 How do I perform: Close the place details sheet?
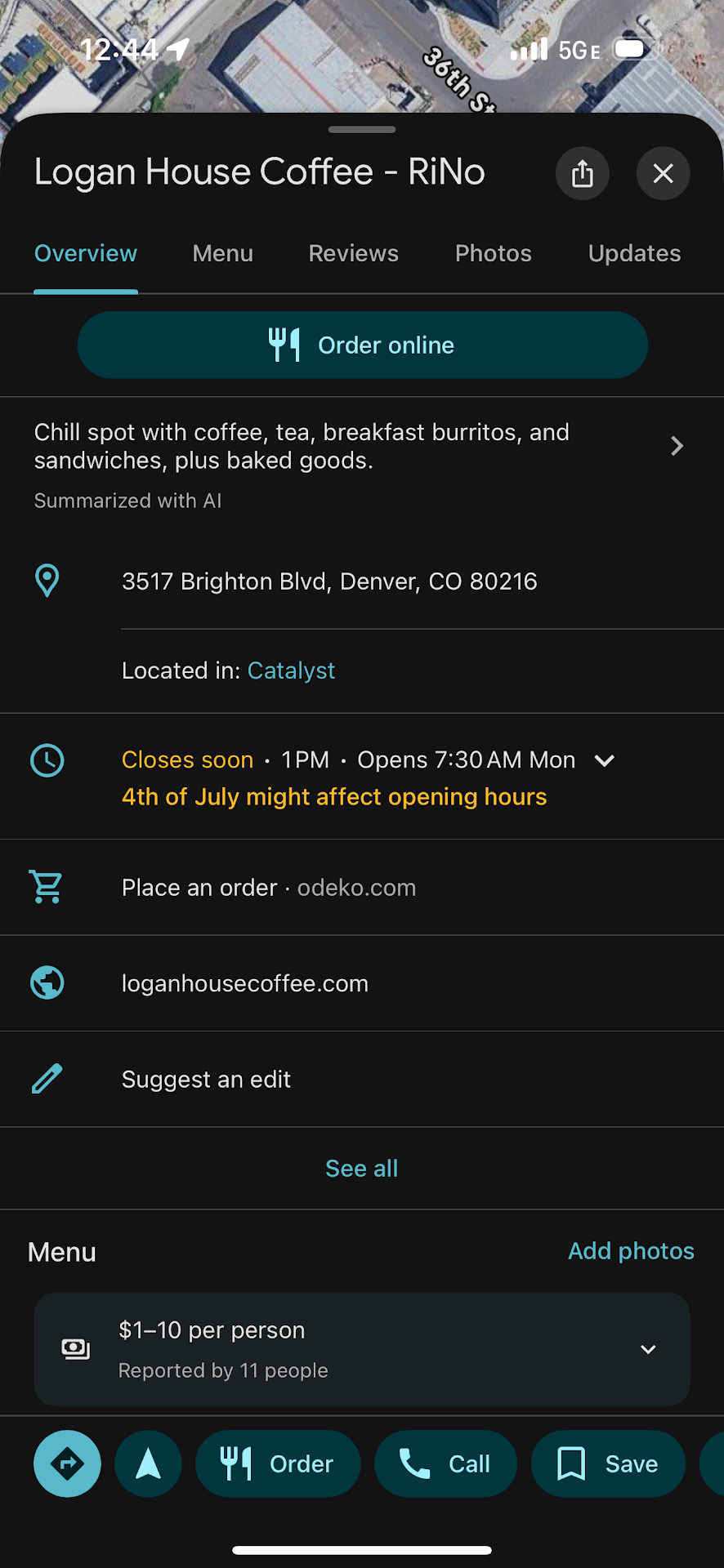tap(663, 173)
